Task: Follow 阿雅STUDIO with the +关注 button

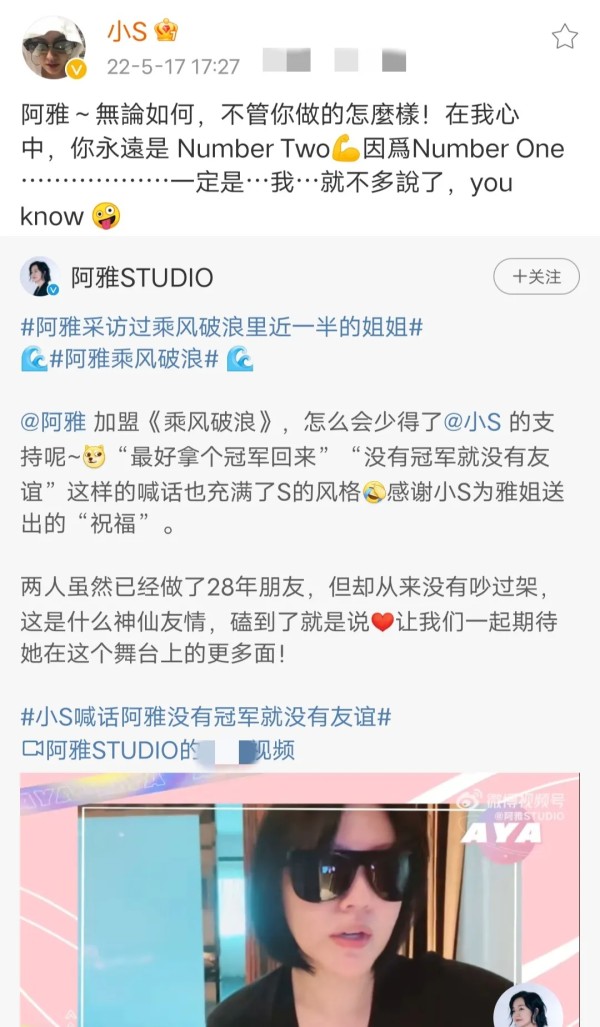Action: pos(537,276)
